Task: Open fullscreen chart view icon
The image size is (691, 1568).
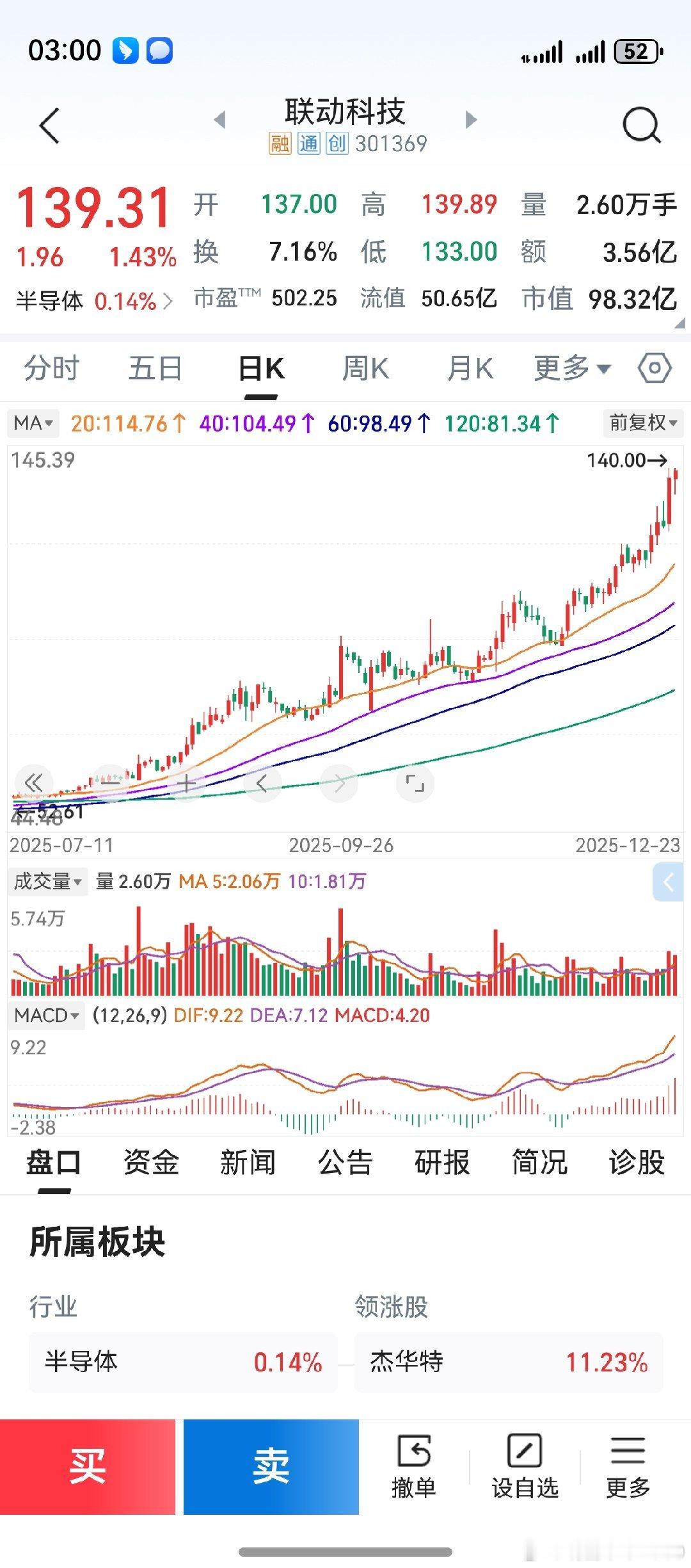Action: pos(415,782)
